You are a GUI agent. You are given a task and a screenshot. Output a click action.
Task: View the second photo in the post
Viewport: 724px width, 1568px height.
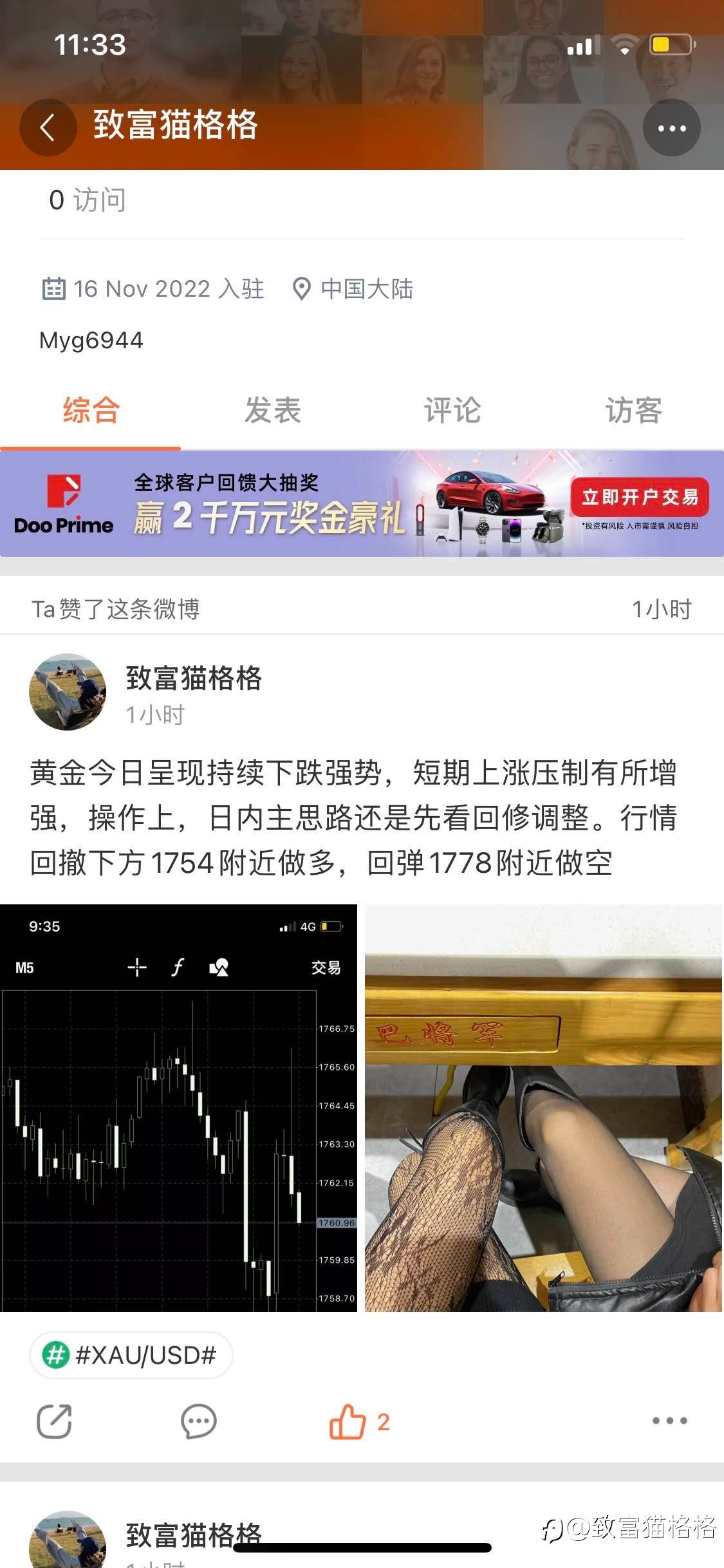tap(544, 1108)
